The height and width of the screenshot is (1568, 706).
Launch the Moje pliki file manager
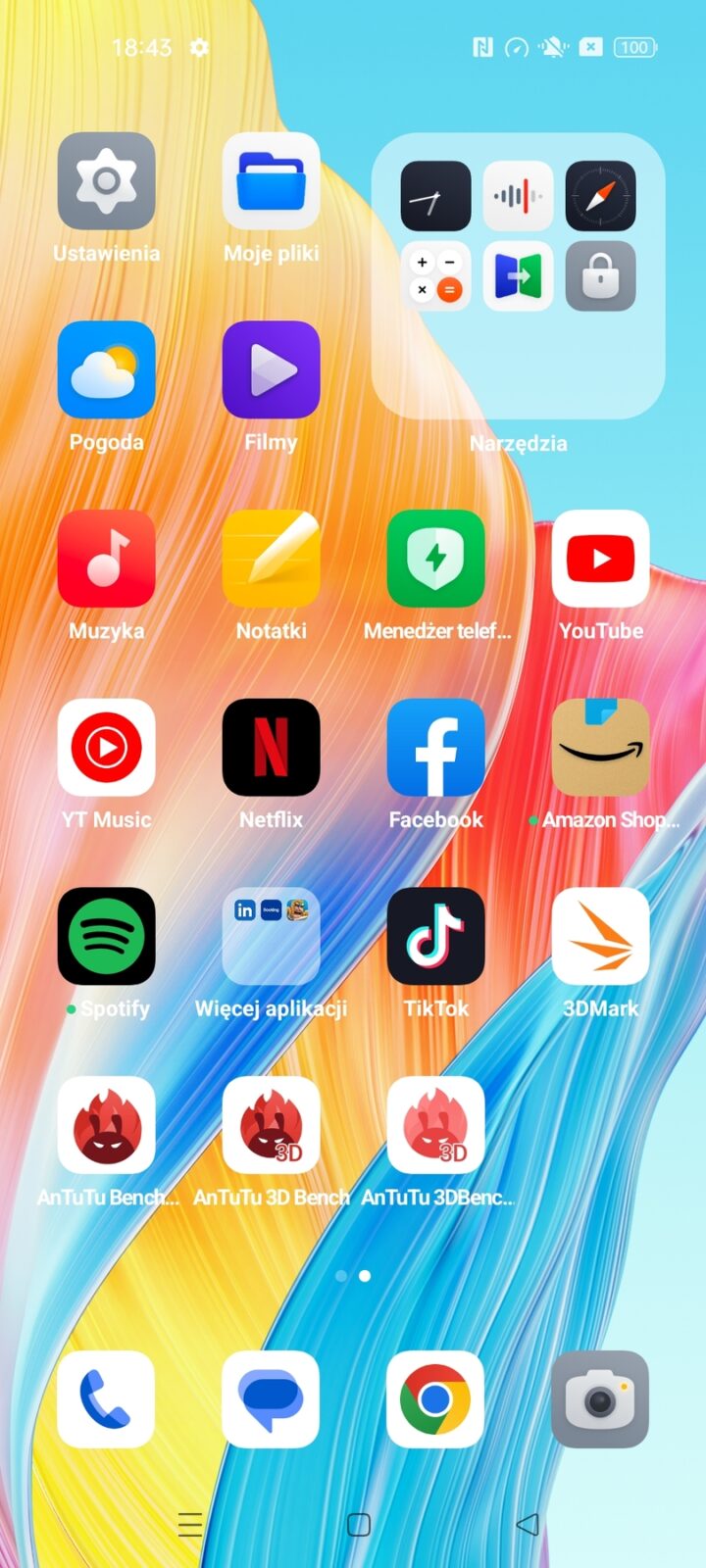pyautogui.click(x=271, y=181)
